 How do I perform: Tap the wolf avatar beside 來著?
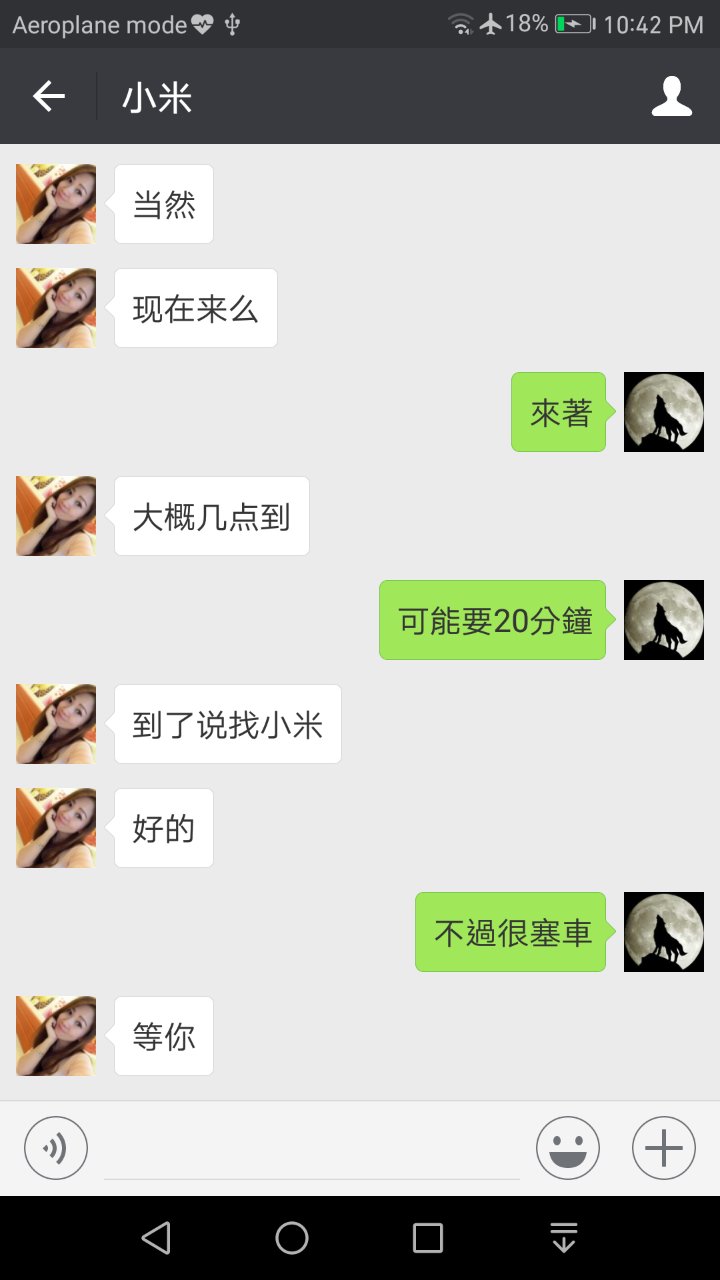click(664, 412)
